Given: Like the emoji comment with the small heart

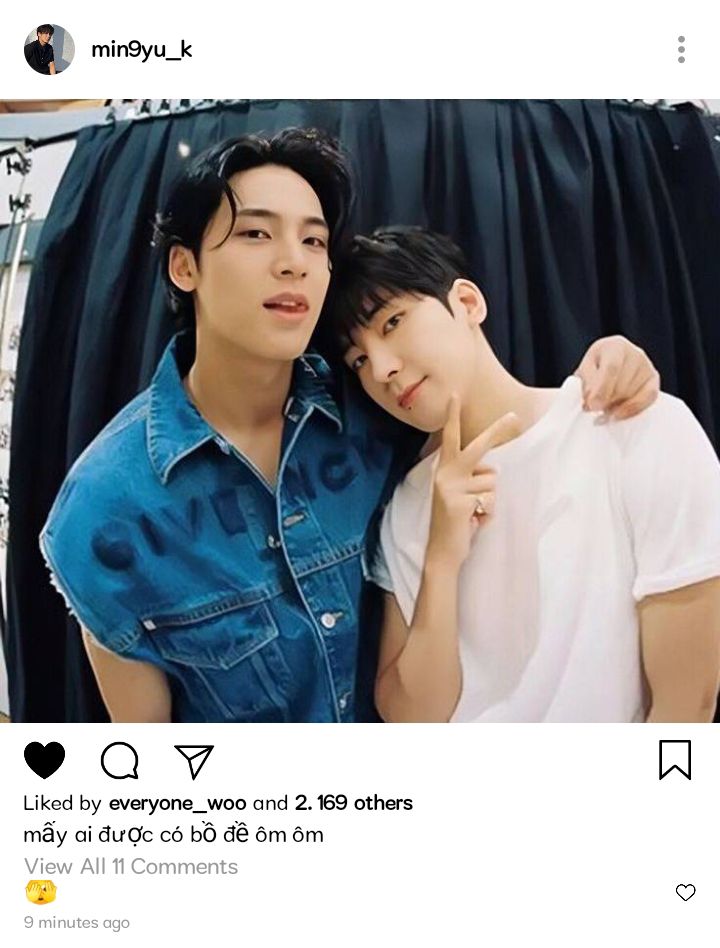Looking at the screenshot, I should click(685, 893).
